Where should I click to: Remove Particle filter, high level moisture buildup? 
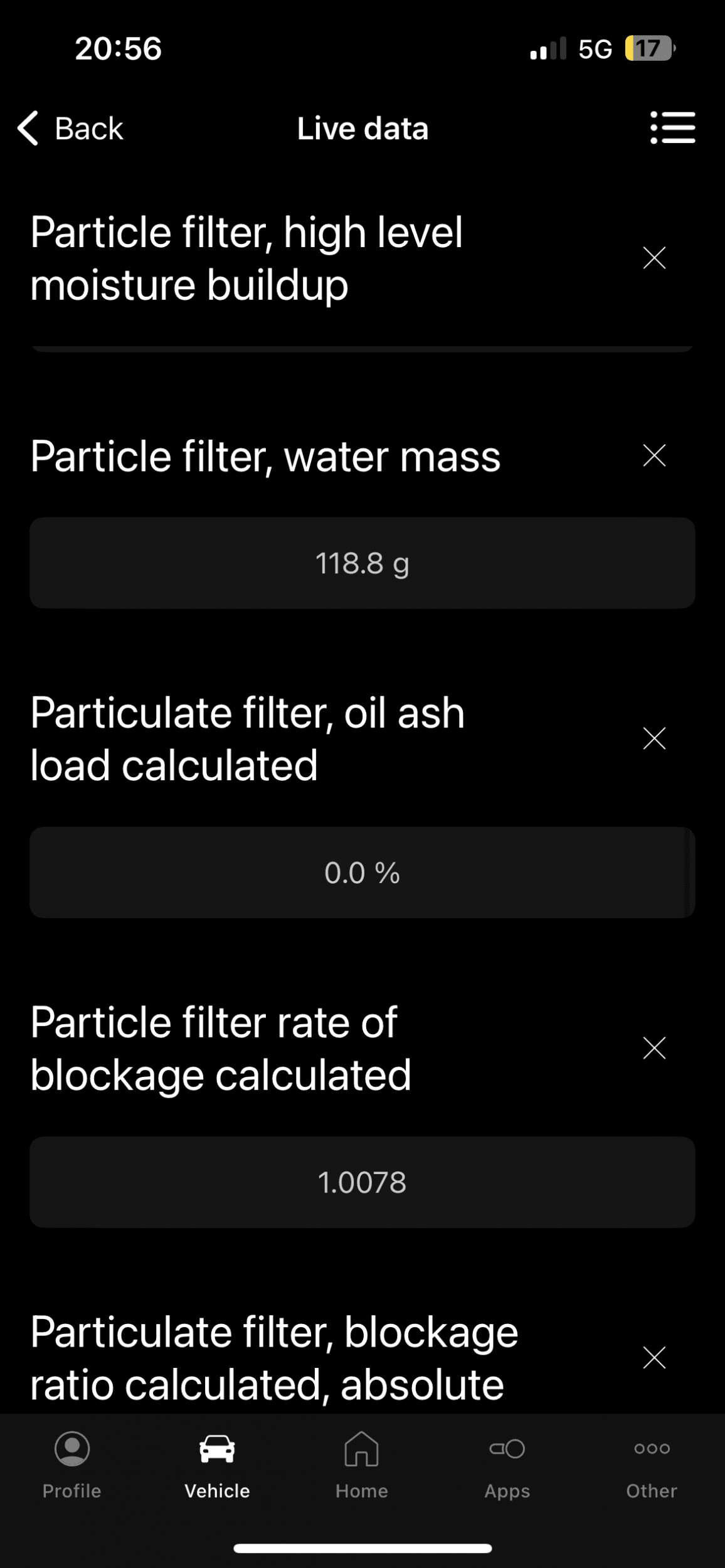654,258
